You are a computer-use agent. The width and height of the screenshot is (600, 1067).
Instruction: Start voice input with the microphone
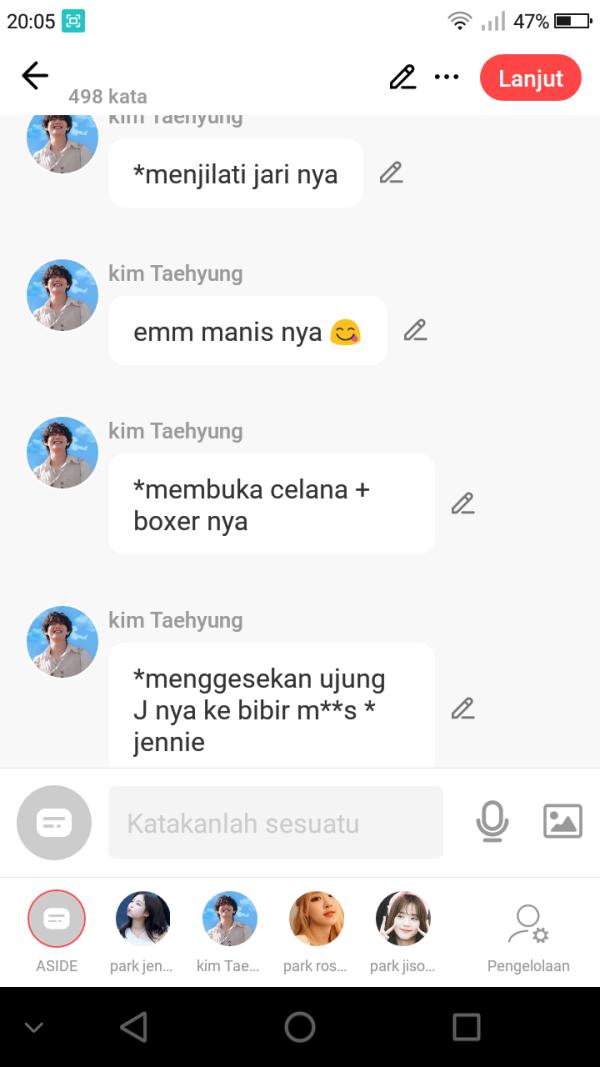pos(491,822)
